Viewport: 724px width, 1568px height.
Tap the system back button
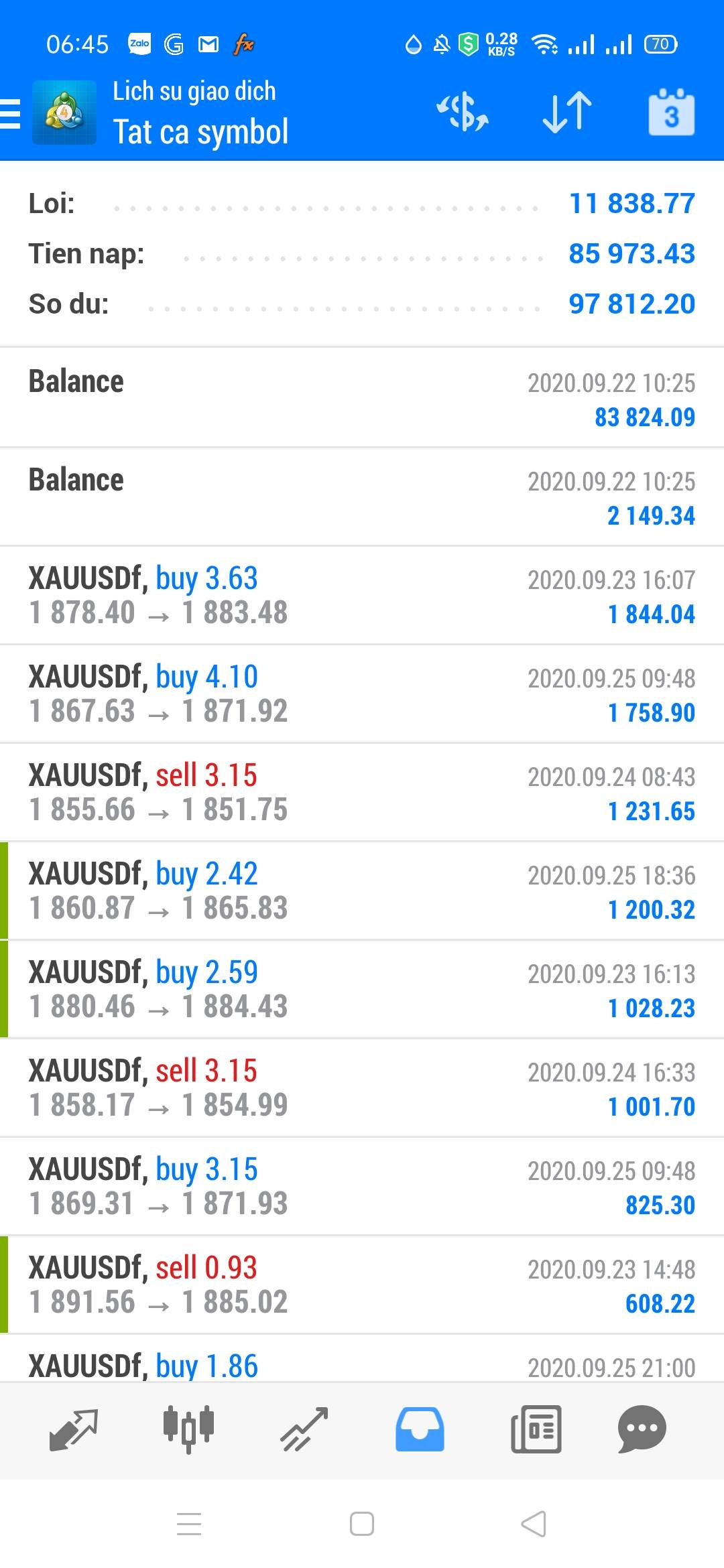click(x=534, y=1523)
